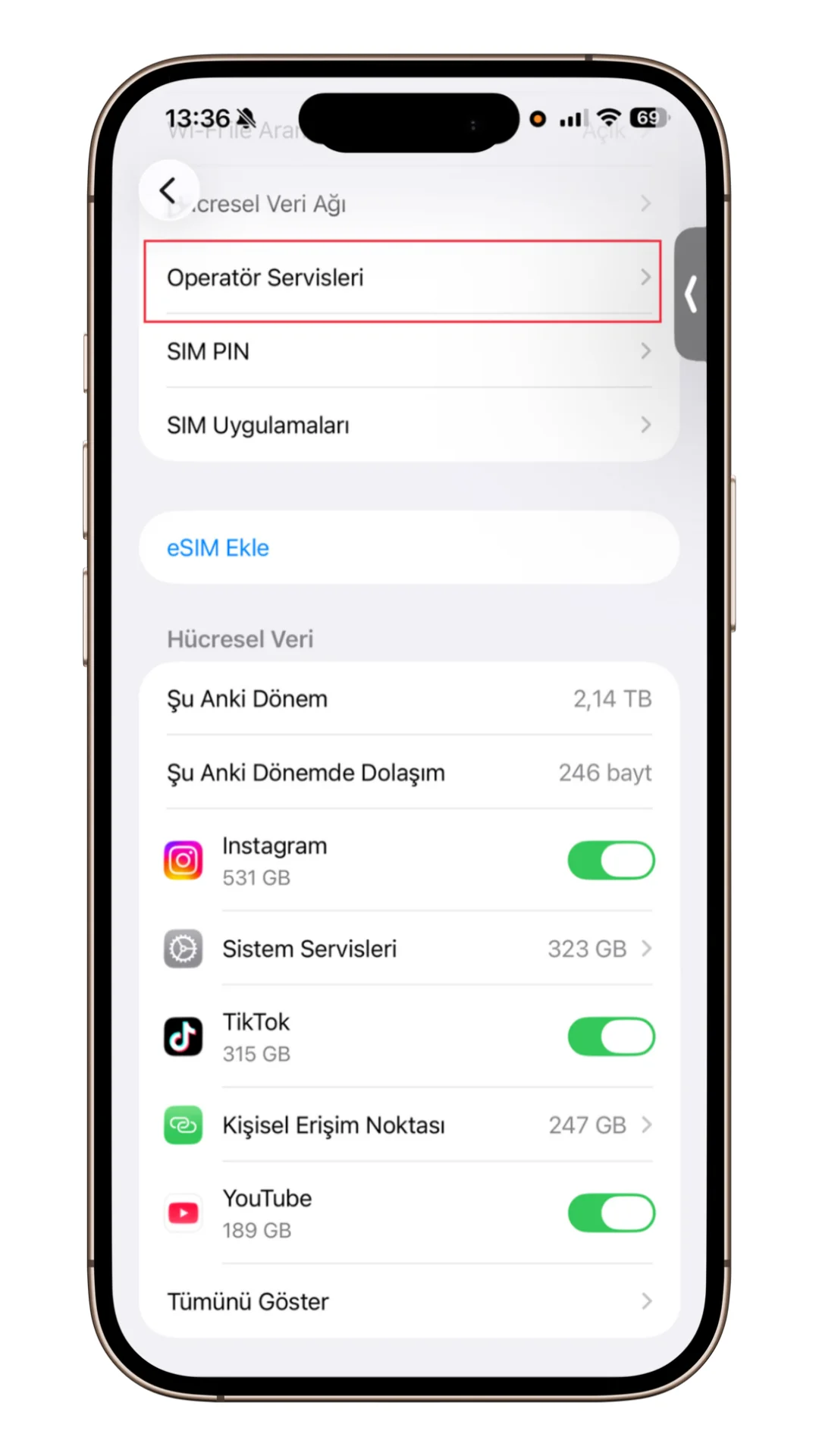The height and width of the screenshot is (1456, 819).
Task: Tap eSIM Ekle to add an eSIM
Action: (218, 548)
